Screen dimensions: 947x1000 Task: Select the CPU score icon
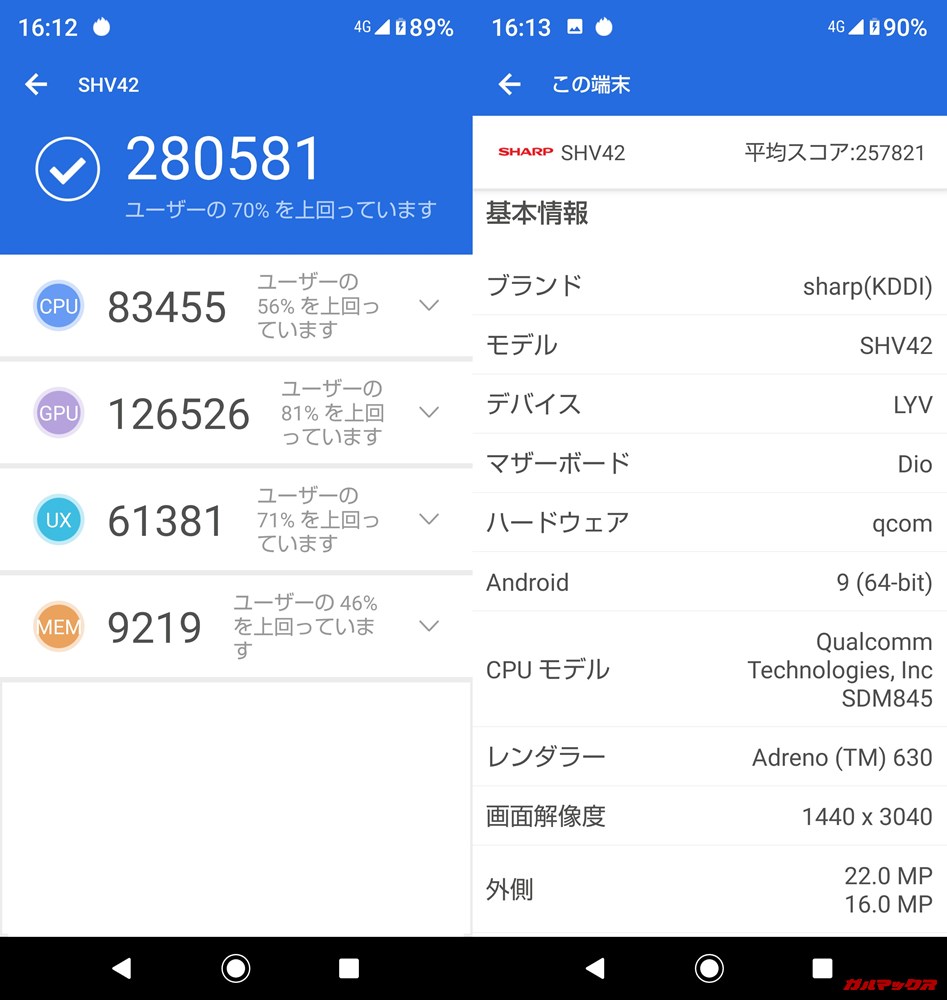click(x=58, y=306)
